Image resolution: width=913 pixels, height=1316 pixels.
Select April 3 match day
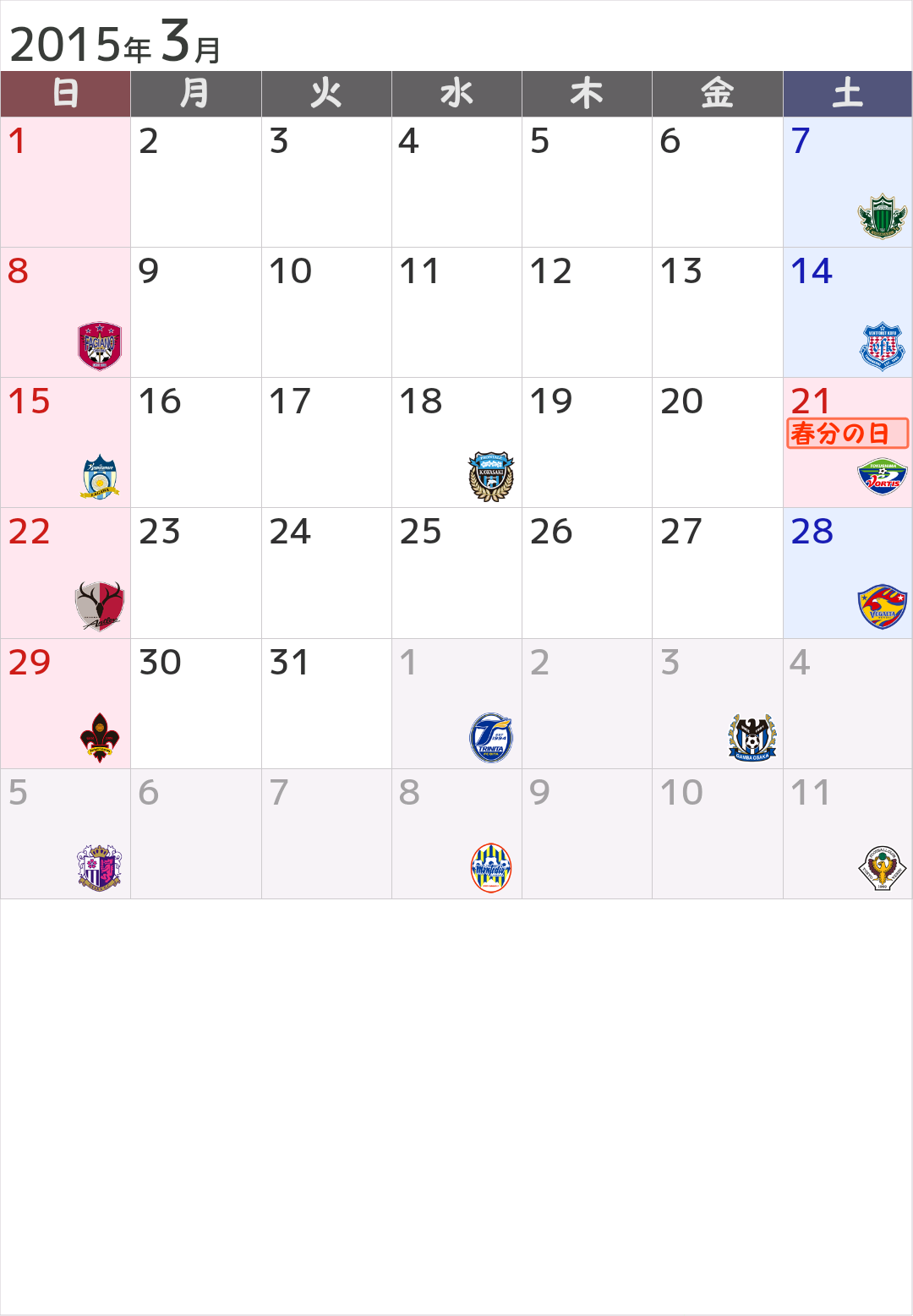(717, 703)
